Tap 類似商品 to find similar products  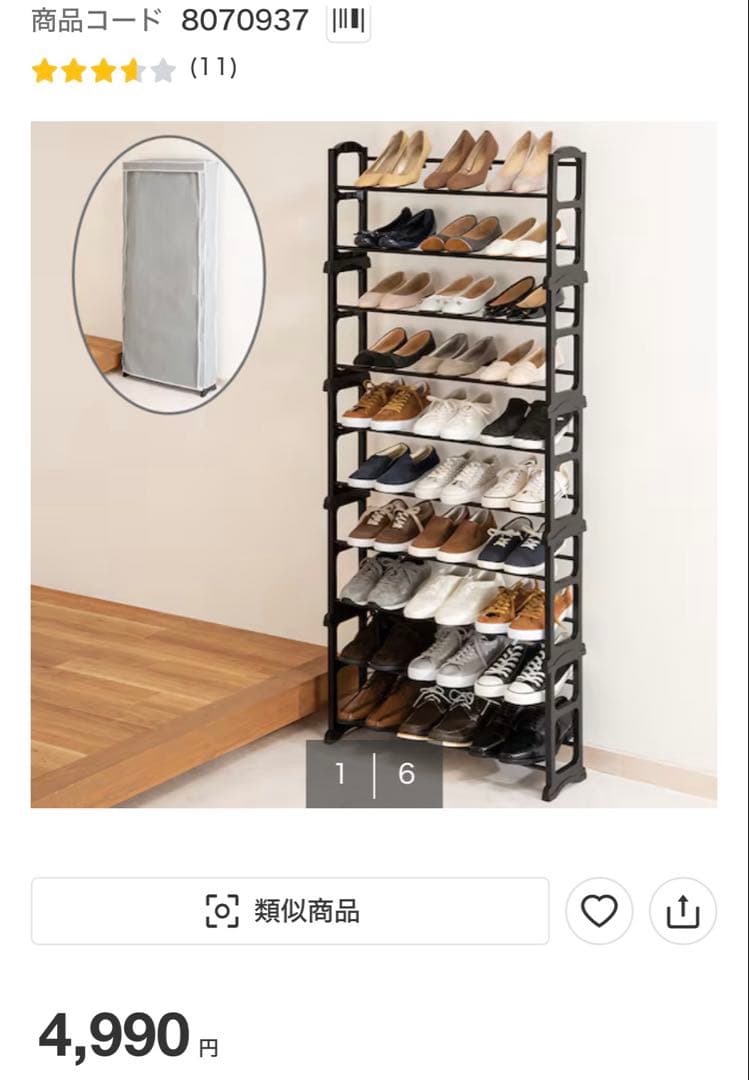[290, 911]
